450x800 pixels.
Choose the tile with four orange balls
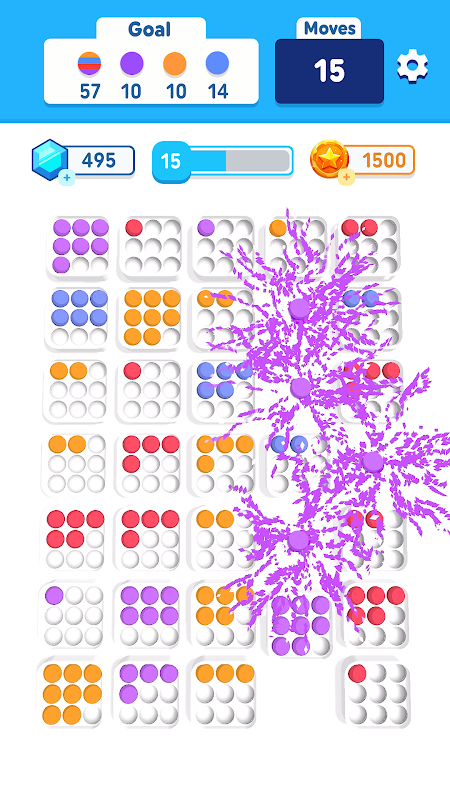pos(224,464)
